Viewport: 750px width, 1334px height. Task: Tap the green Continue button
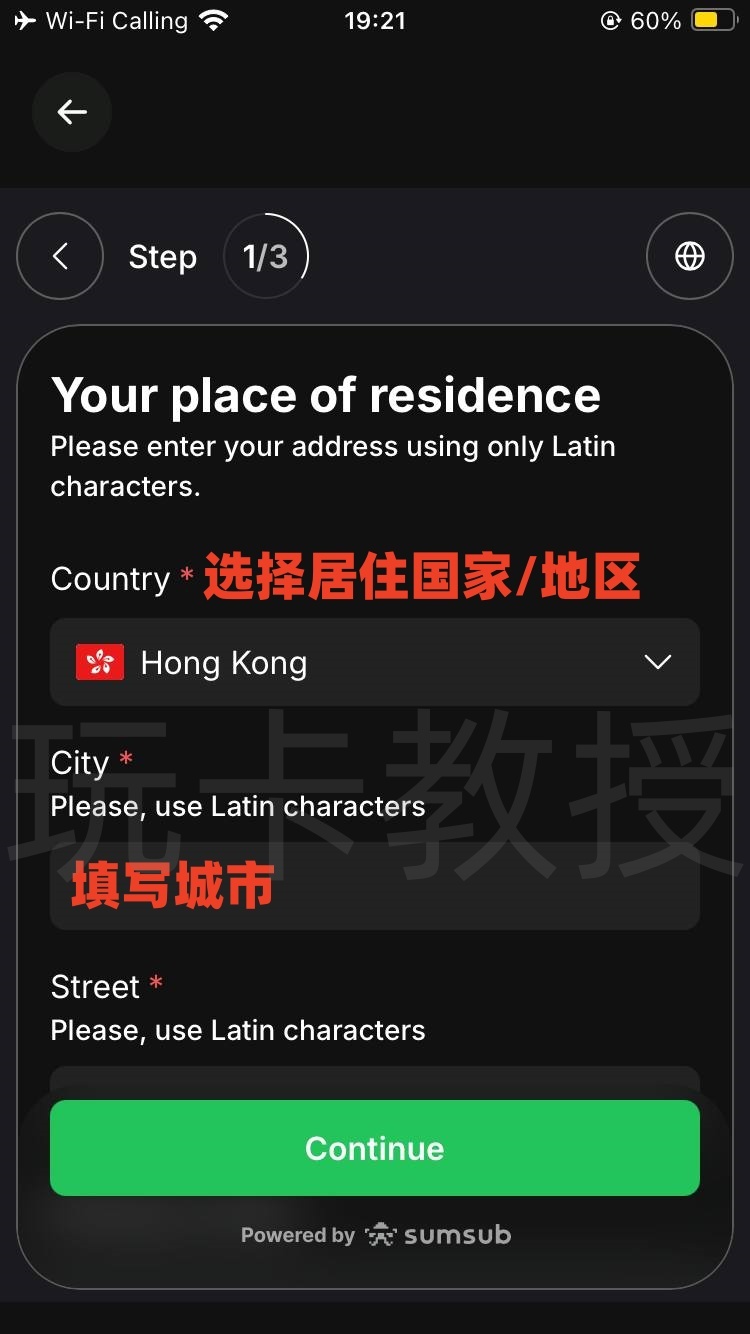point(375,1148)
